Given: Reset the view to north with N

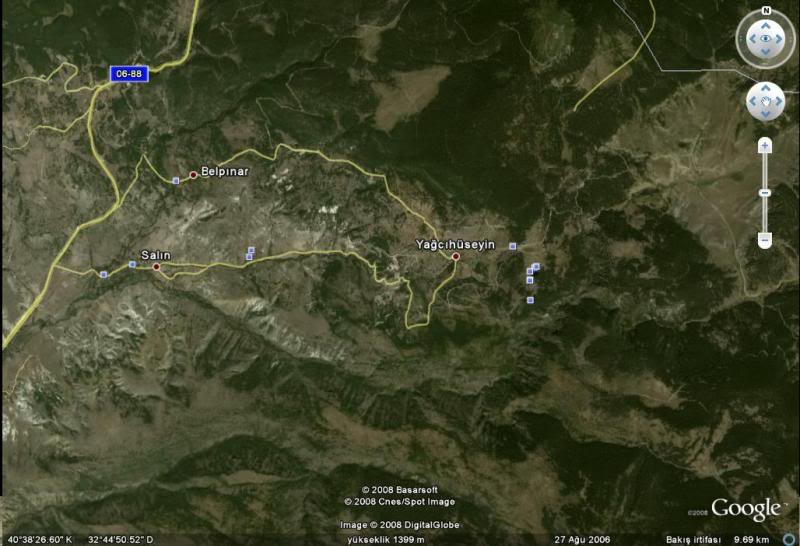Looking at the screenshot, I should pyautogui.click(x=766, y=10).
